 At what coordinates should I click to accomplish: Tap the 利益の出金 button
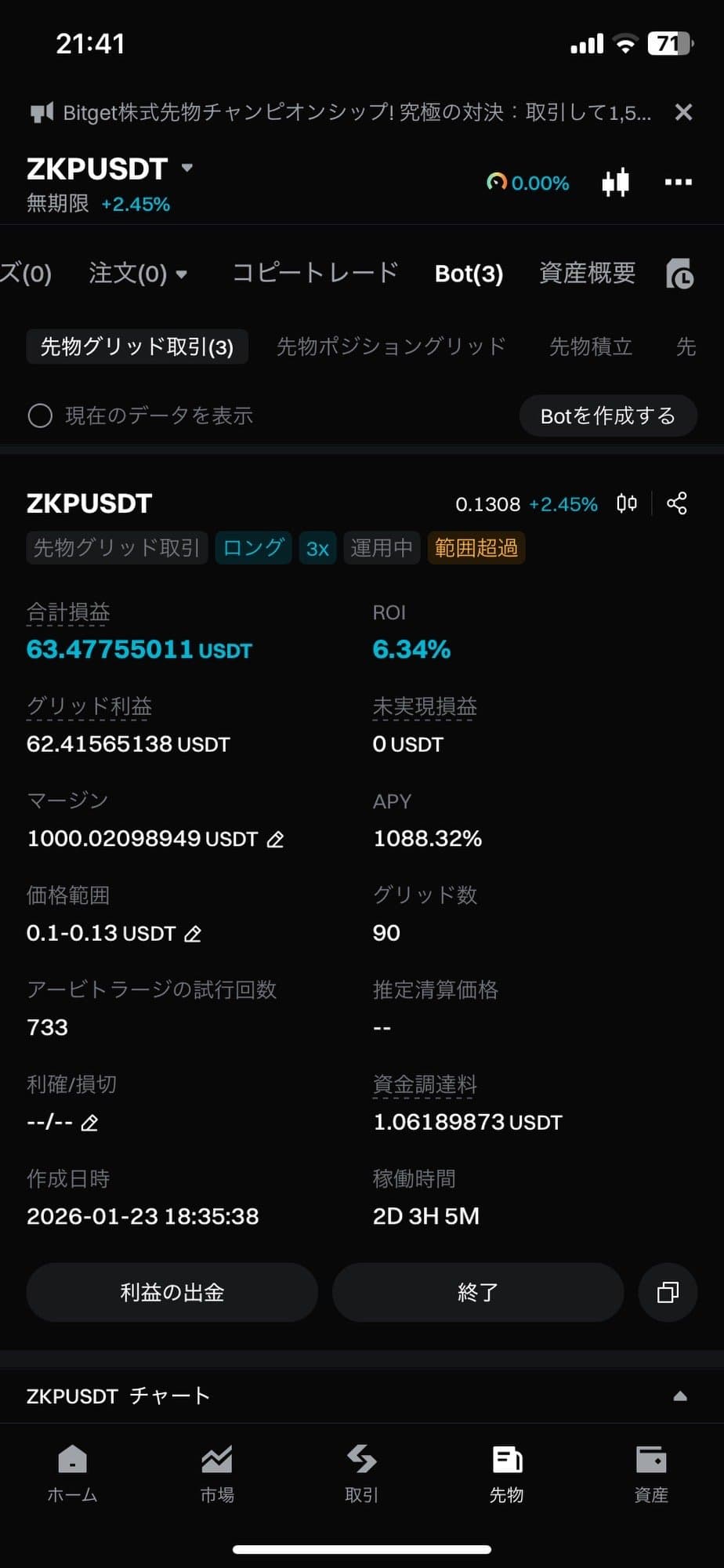[172, 1292]
